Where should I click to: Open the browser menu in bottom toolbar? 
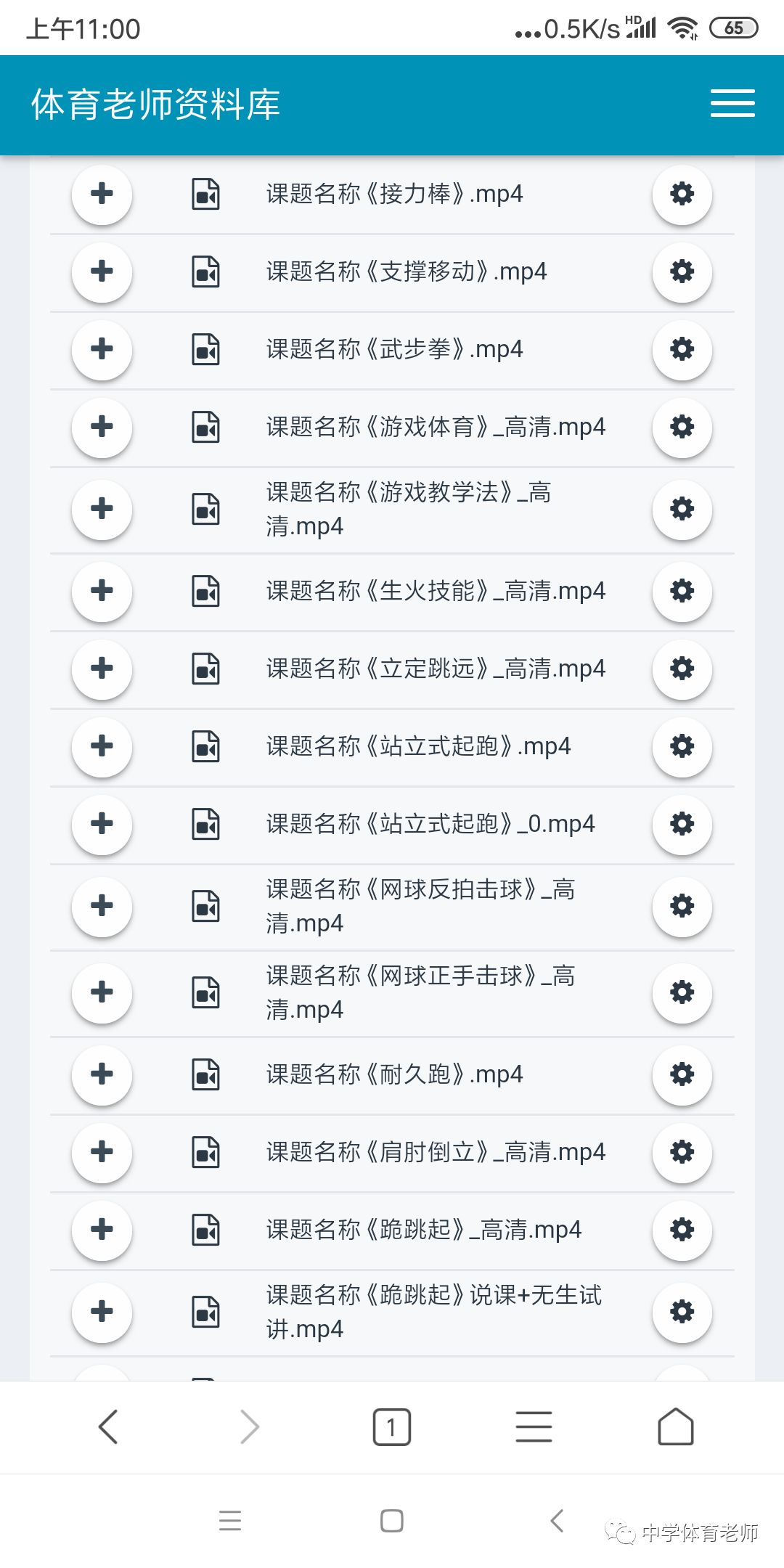point(534,1427)
